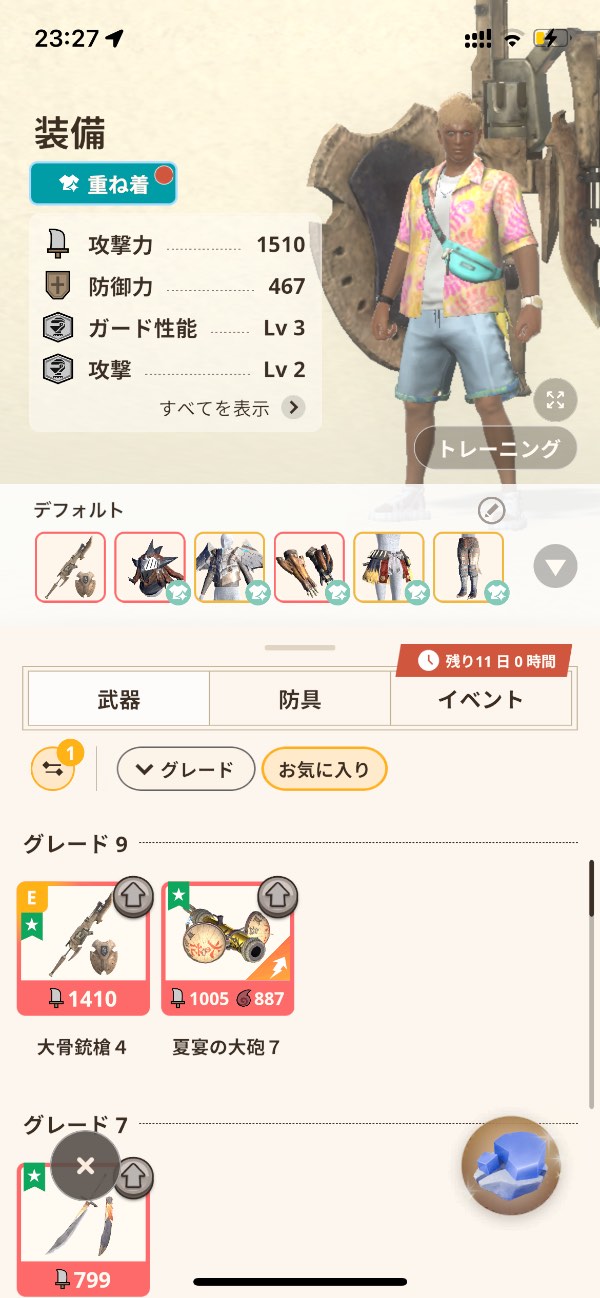Select the equipped helmet slot
The width and height of the screenshot is (600, 1298).
pos(150,567)
